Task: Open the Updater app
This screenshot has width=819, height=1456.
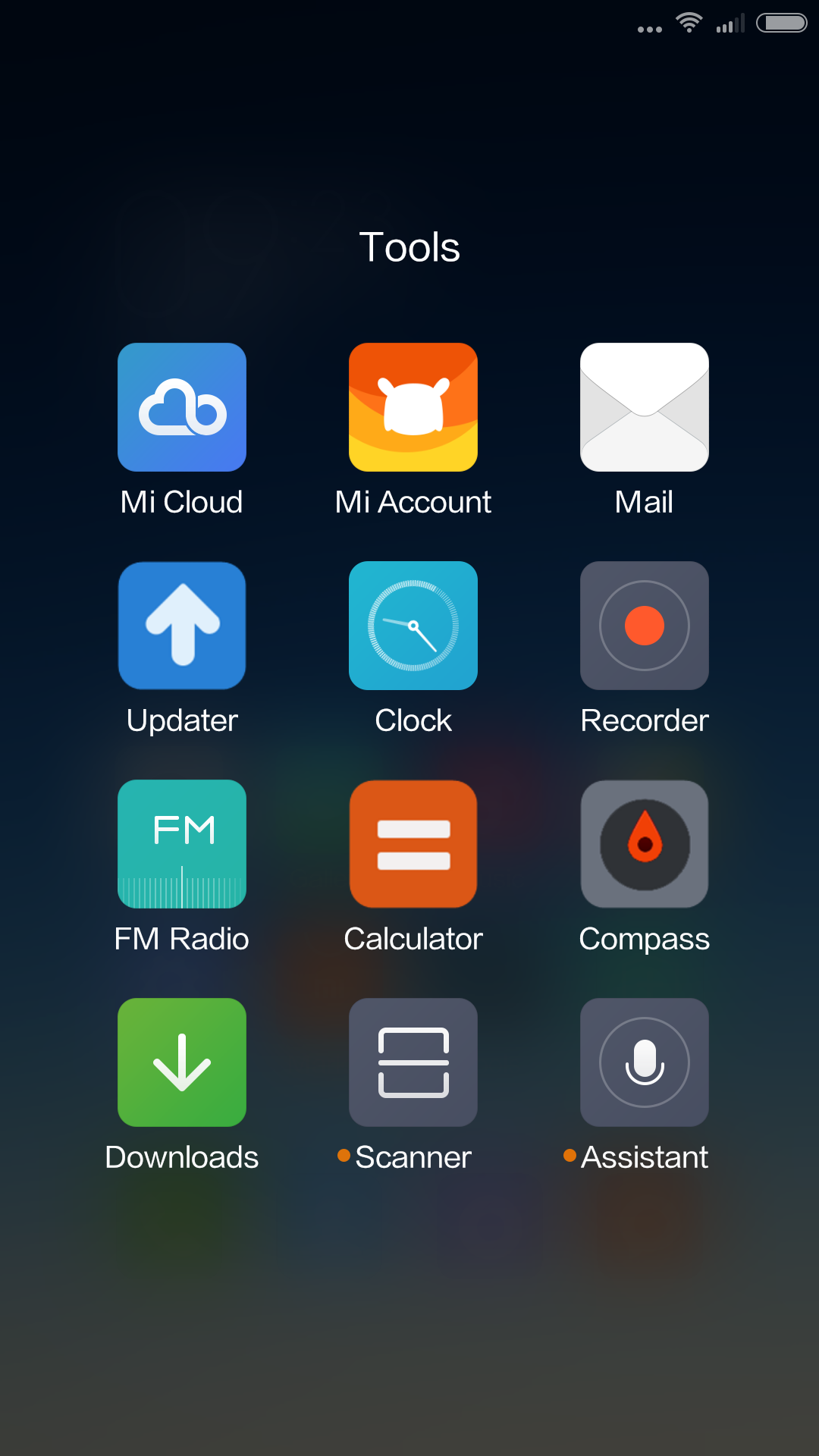Action: (x=182, y=626)
